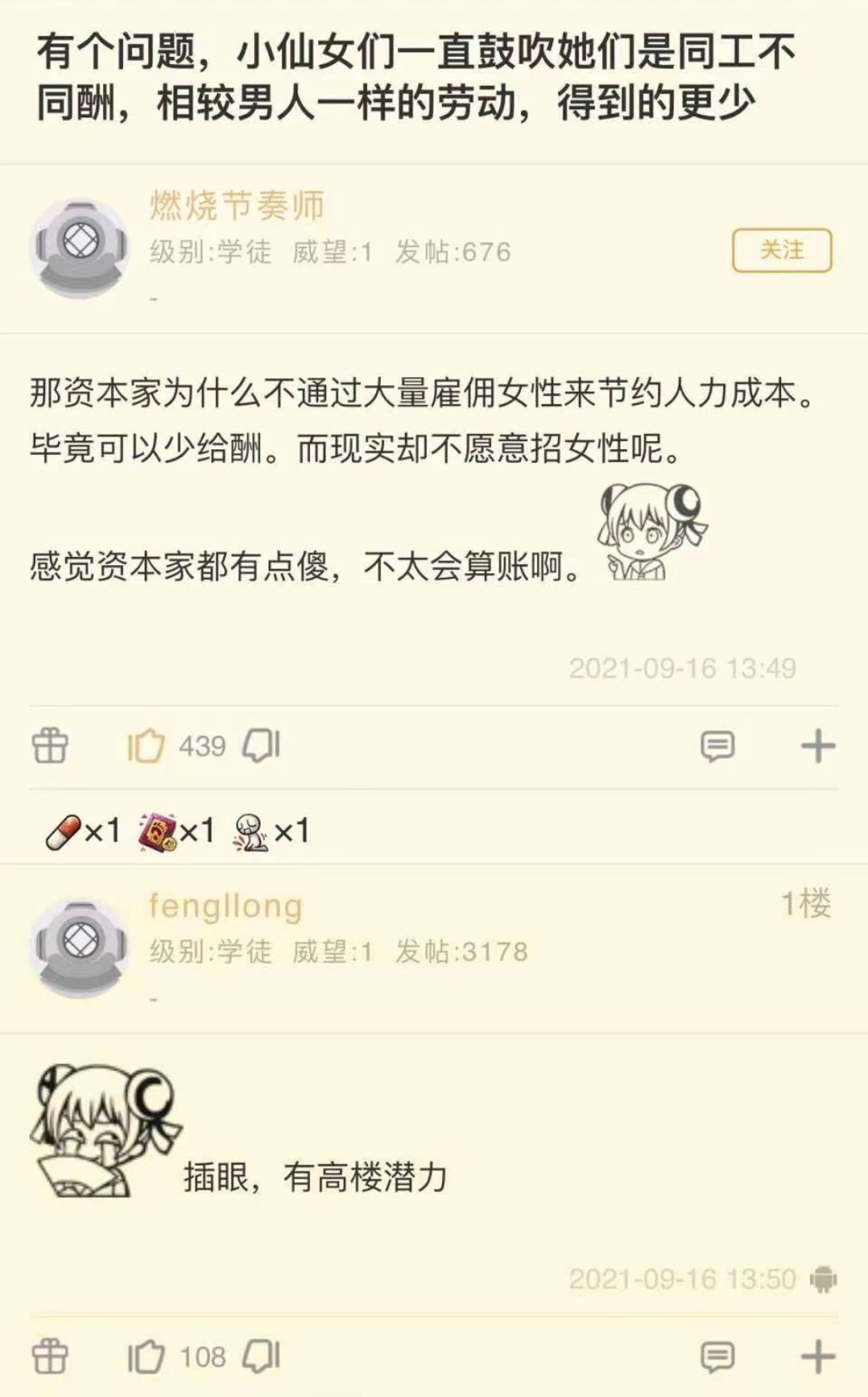The height and width of the screenshot is (1397, 868).
Task: Send a gift to the main post
Action: [50, 746]
